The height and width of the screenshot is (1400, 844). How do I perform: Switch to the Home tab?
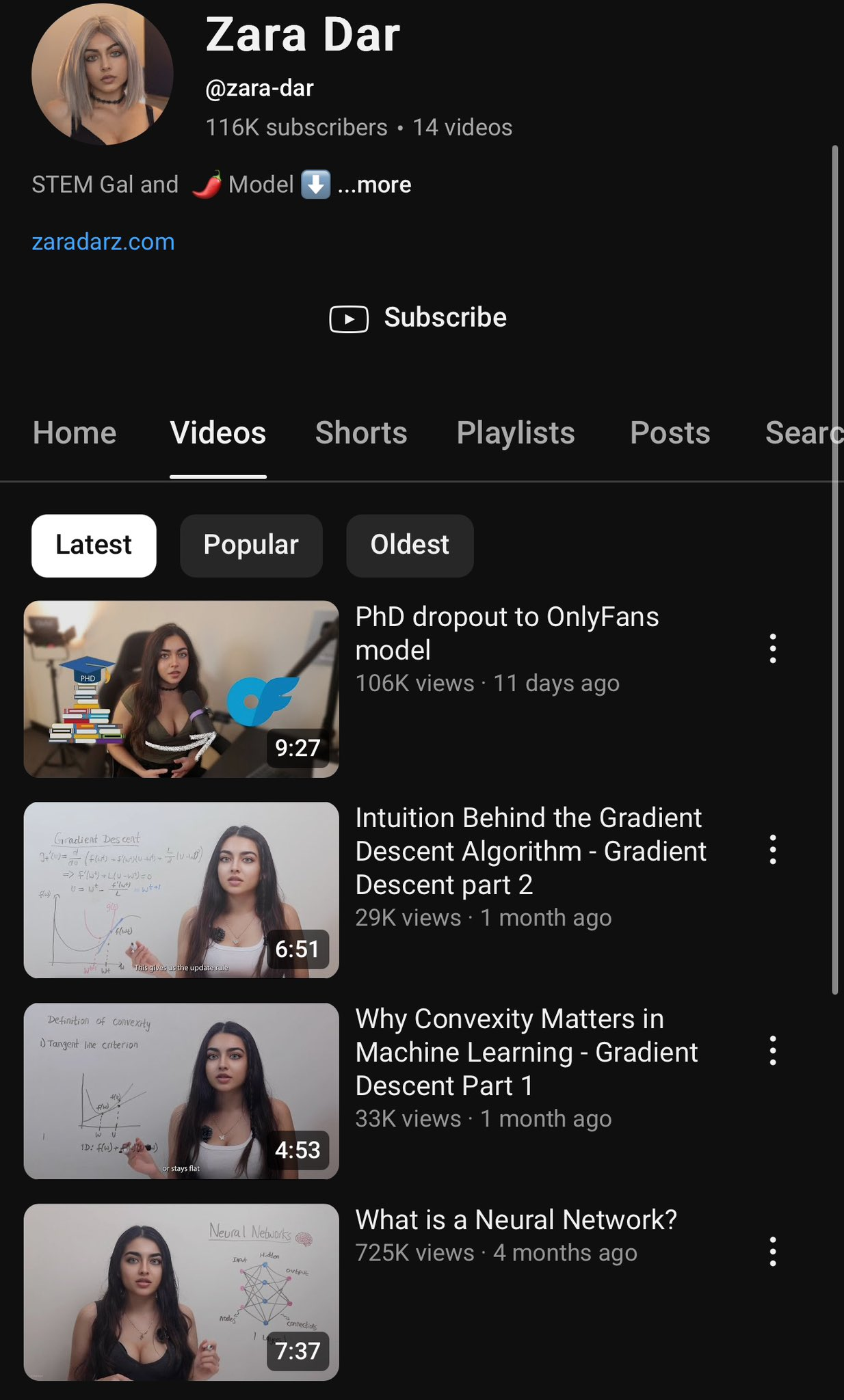75,433
